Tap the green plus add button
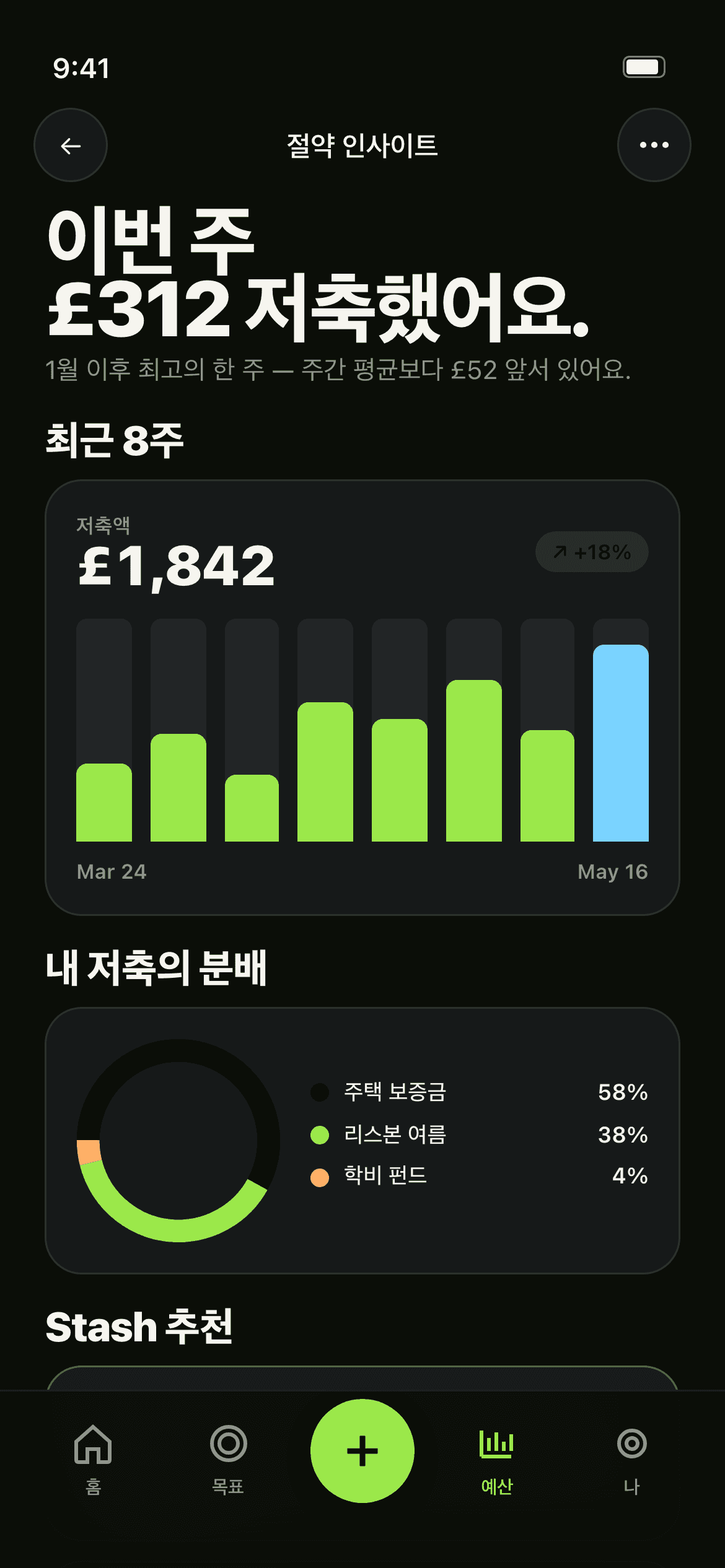 [x=362, y=1451]
